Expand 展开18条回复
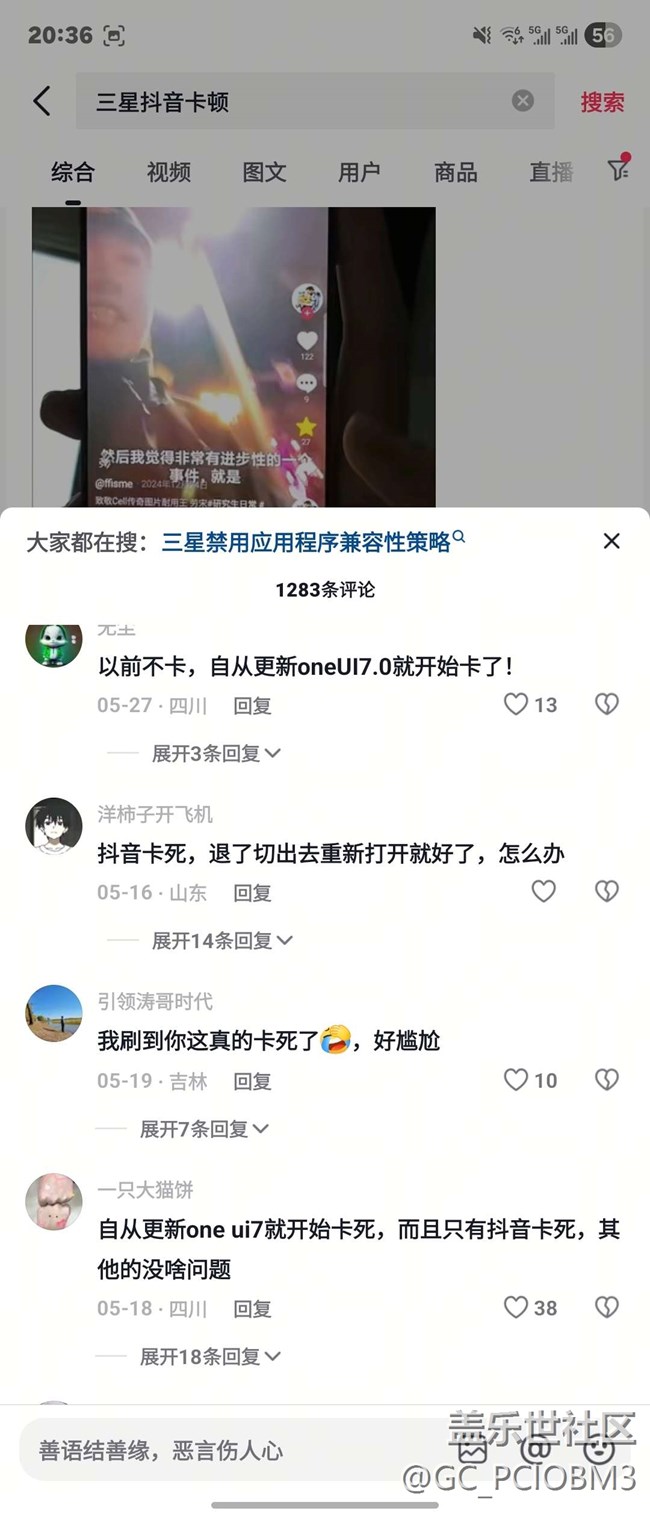The image size is (650, 1517). click(209, 1356)
